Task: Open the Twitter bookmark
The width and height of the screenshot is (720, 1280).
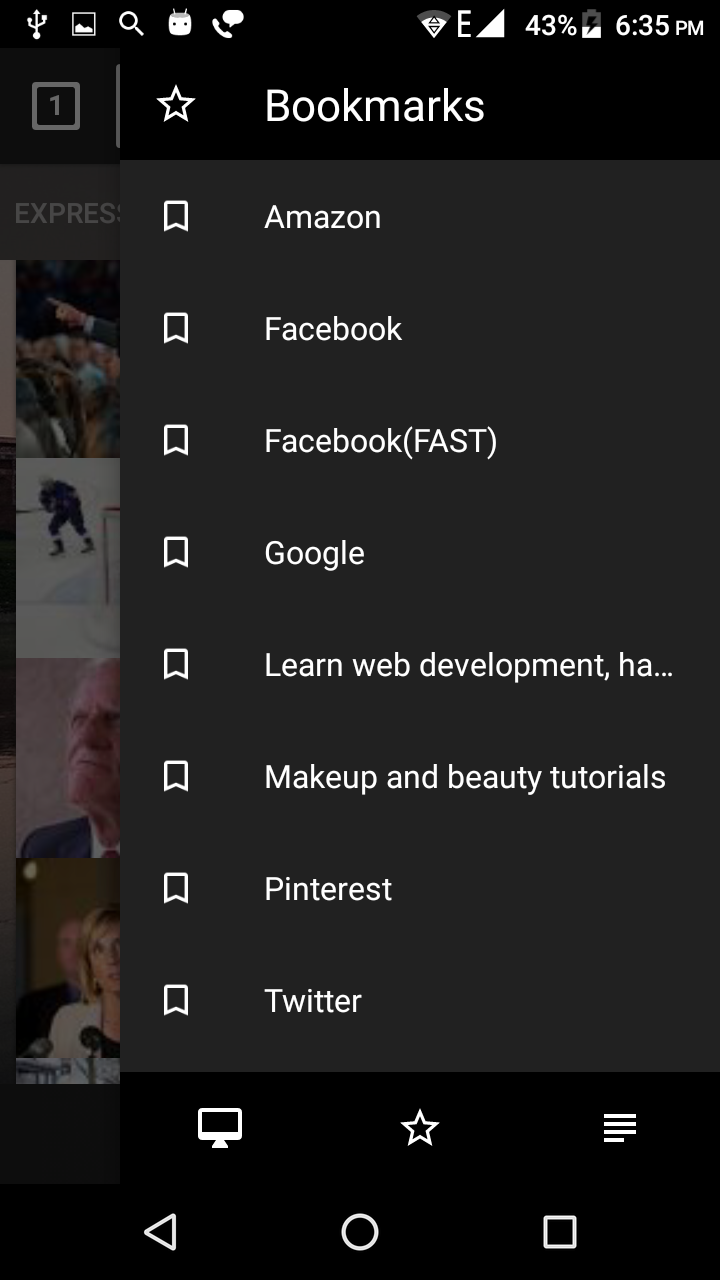Action: pos(312,1000)
